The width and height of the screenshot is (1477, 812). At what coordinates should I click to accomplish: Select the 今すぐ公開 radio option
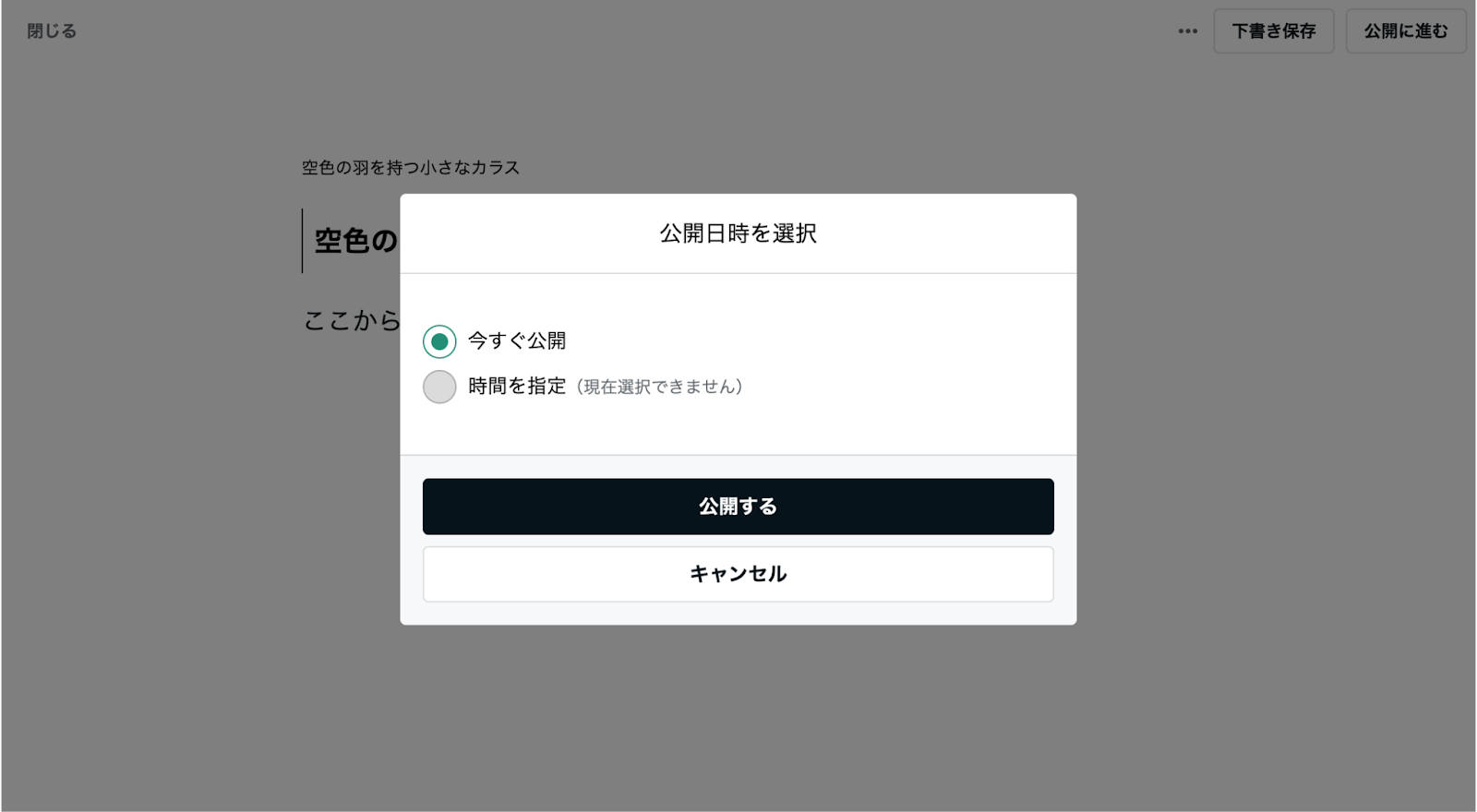(439, 341)
